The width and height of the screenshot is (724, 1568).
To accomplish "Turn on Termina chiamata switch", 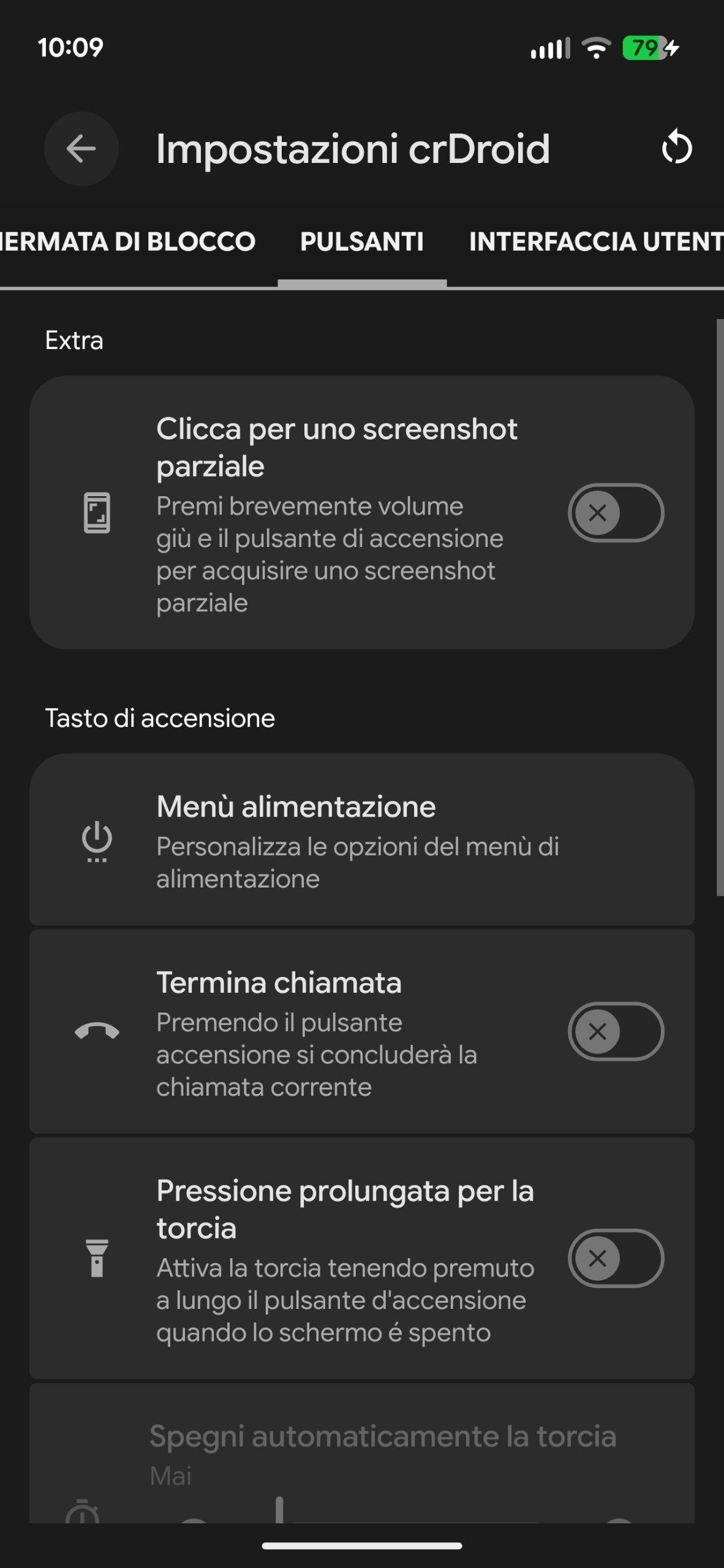I will point(615,1031).
